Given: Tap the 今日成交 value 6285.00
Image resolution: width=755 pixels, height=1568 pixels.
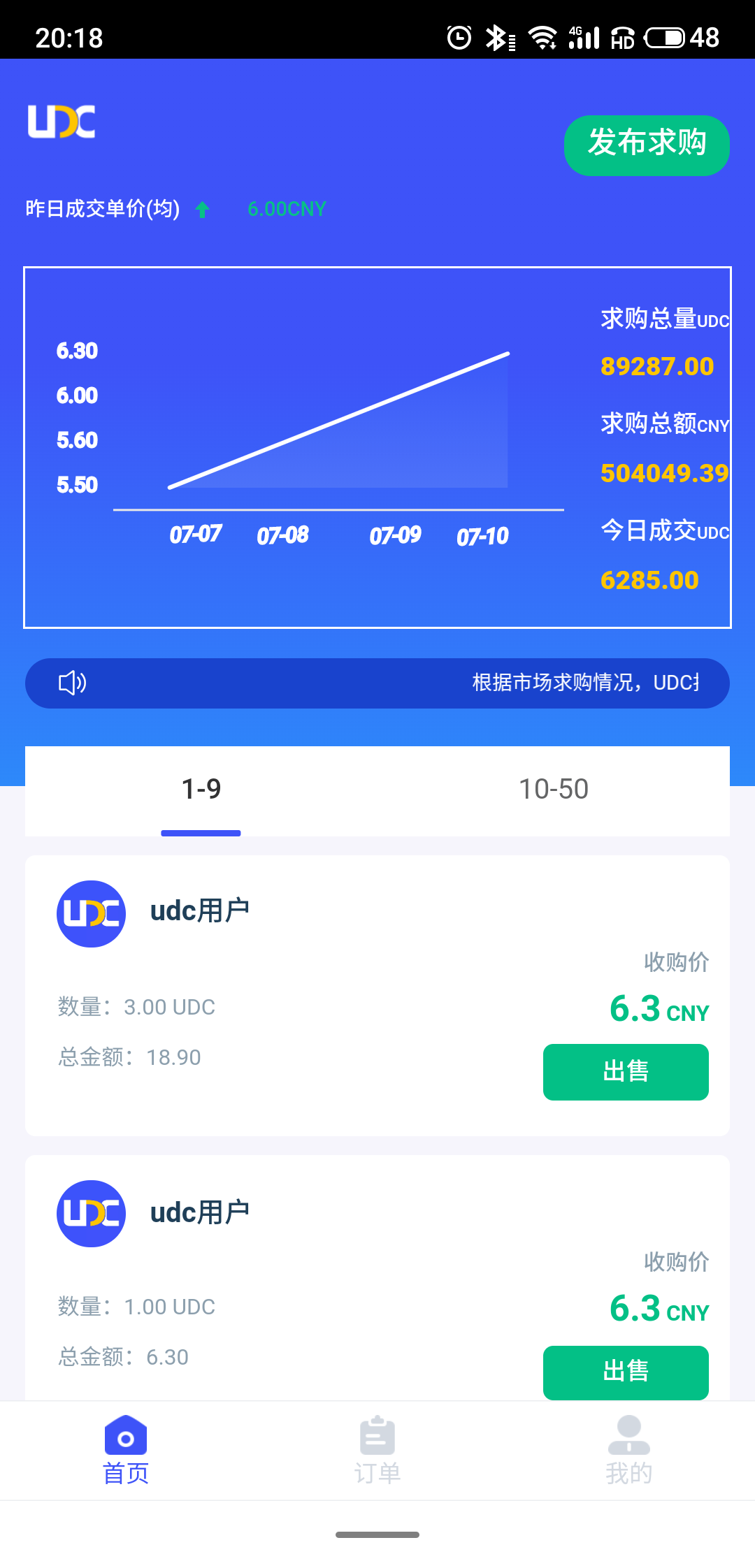Looking at the screenshot, I should point(649,579).
